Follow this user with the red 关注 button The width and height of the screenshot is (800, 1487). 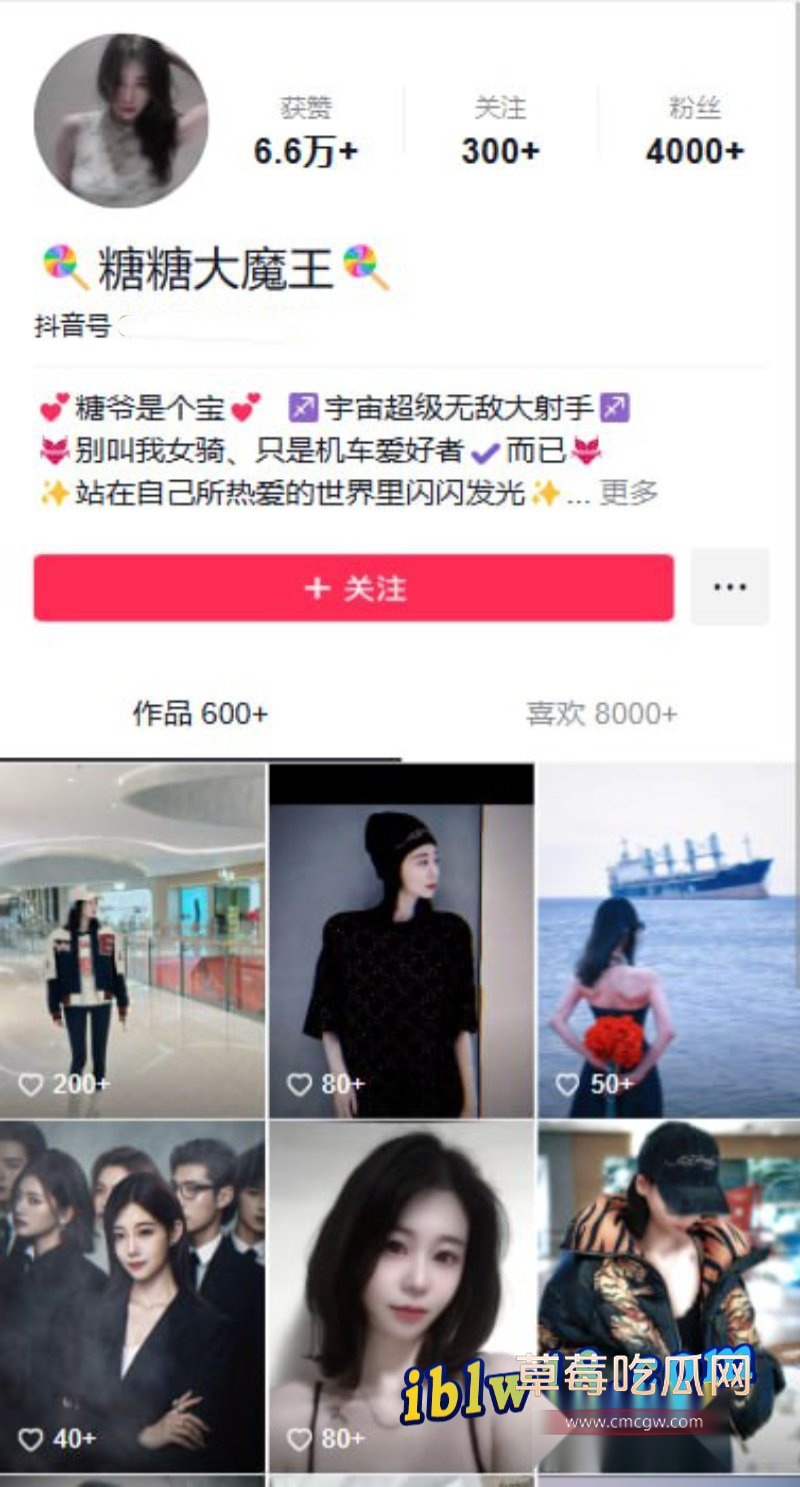[x=353, y=588]
